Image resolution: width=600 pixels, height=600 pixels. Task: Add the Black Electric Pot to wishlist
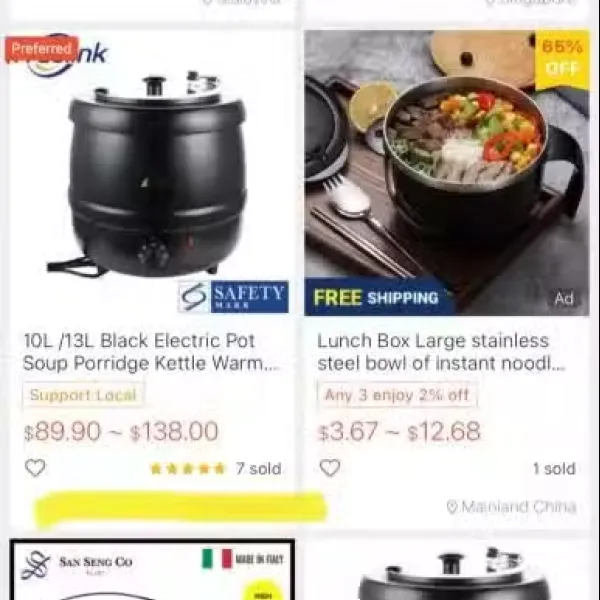coord(35,468)
